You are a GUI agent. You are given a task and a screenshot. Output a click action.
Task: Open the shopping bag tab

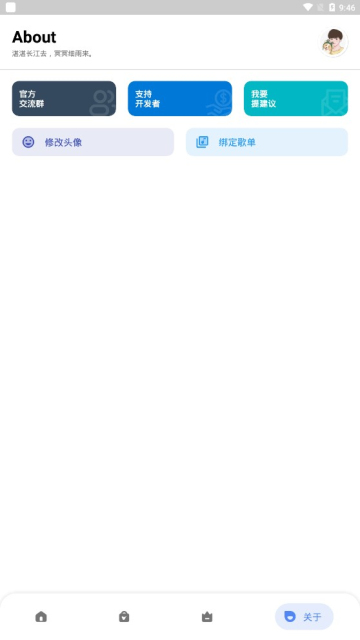click(x=124, y=616)
